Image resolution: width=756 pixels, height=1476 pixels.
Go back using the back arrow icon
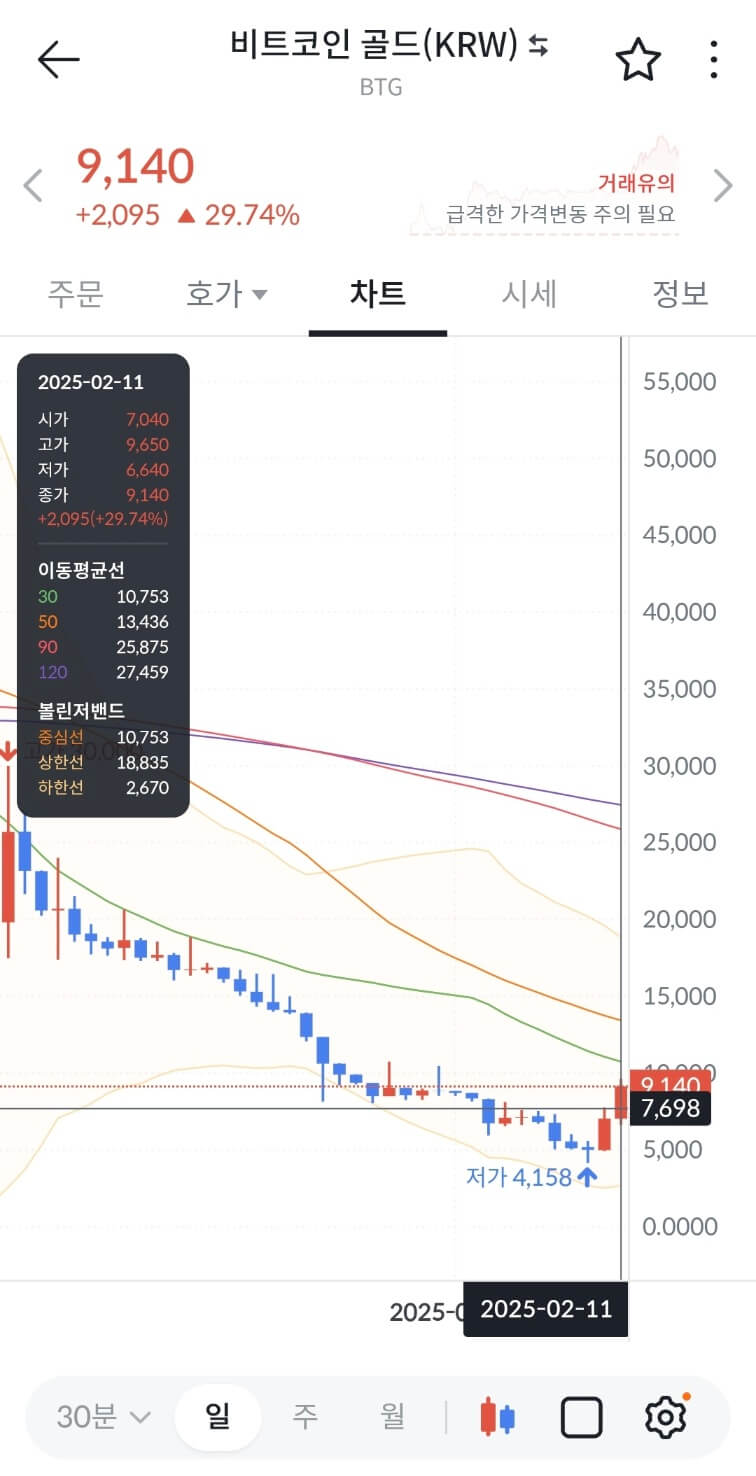[58, 59]
